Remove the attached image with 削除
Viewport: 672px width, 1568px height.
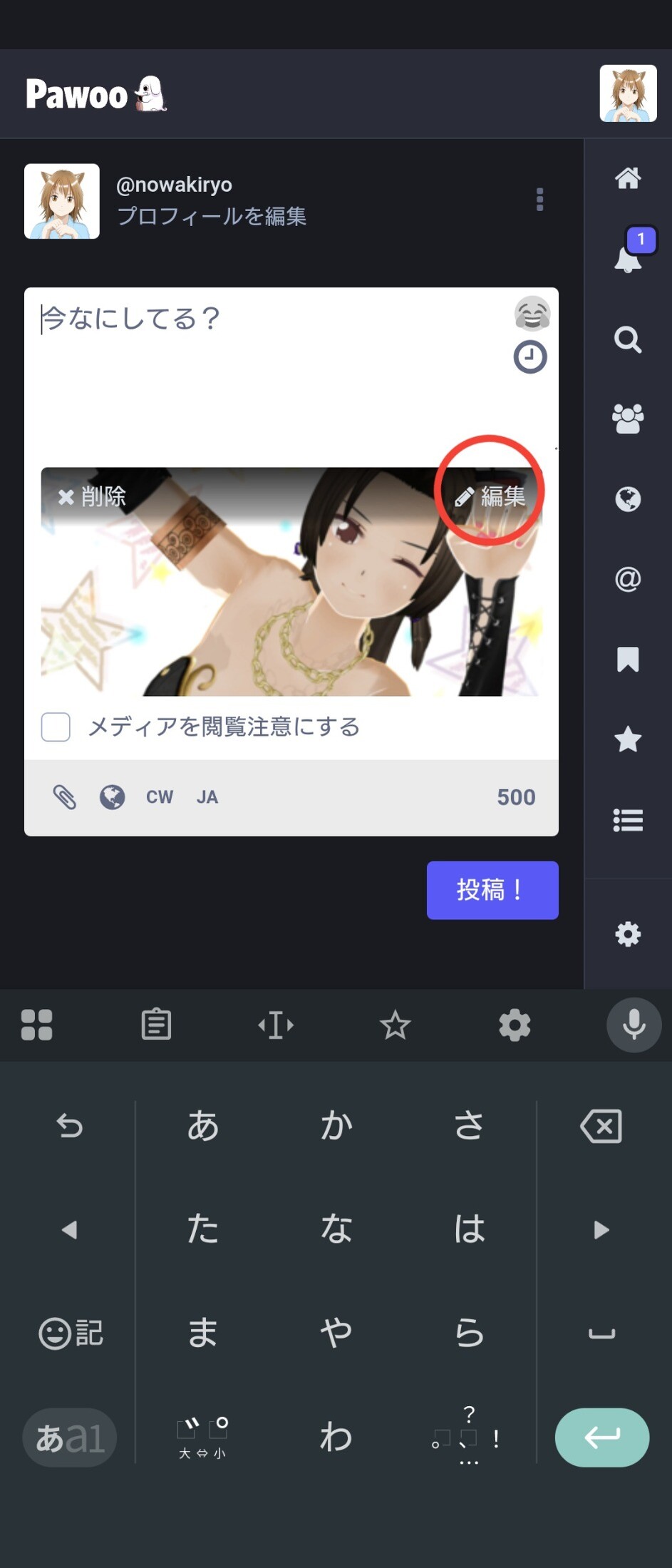click(92, 496)
